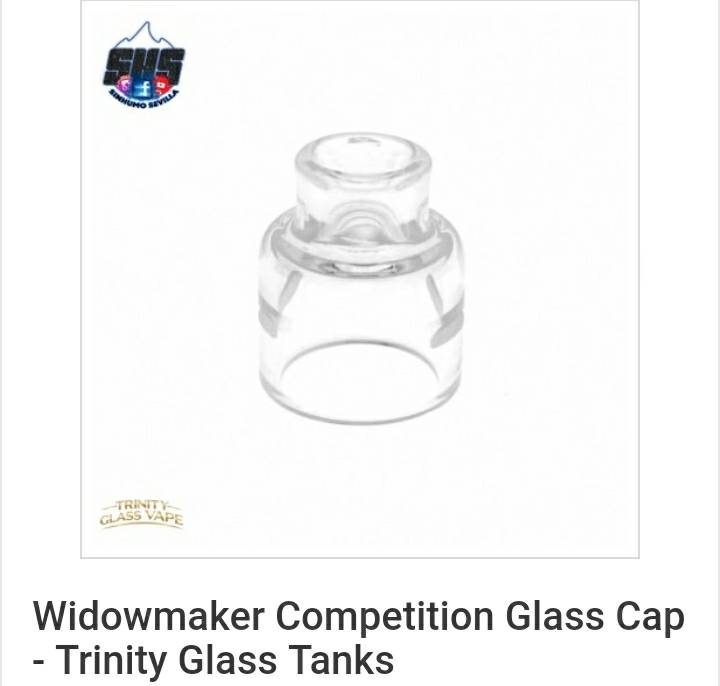720x686 pixels.
Task: Open the Widowmaker Competition Glass Cap product image
Action: (360, 280)
